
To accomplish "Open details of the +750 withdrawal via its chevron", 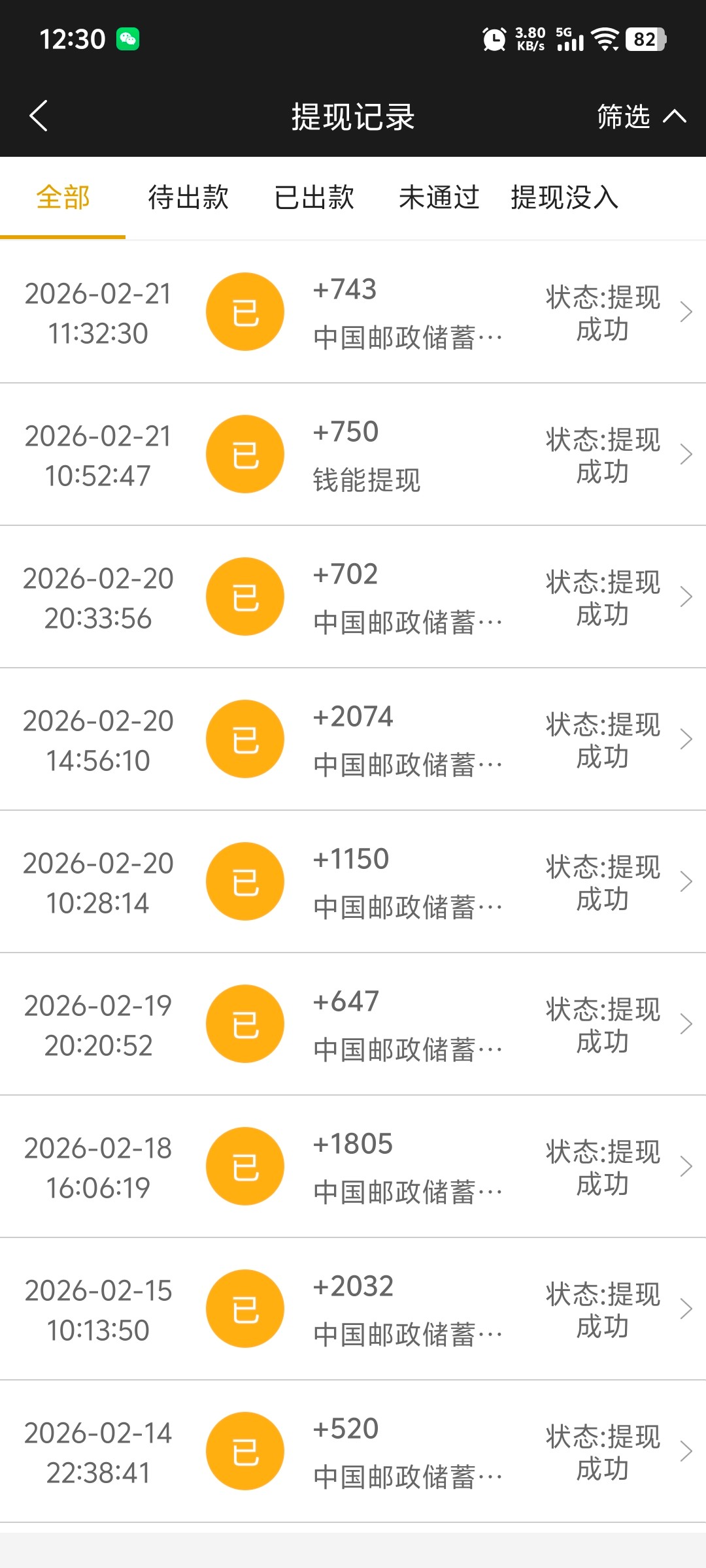I will point(685,453).
